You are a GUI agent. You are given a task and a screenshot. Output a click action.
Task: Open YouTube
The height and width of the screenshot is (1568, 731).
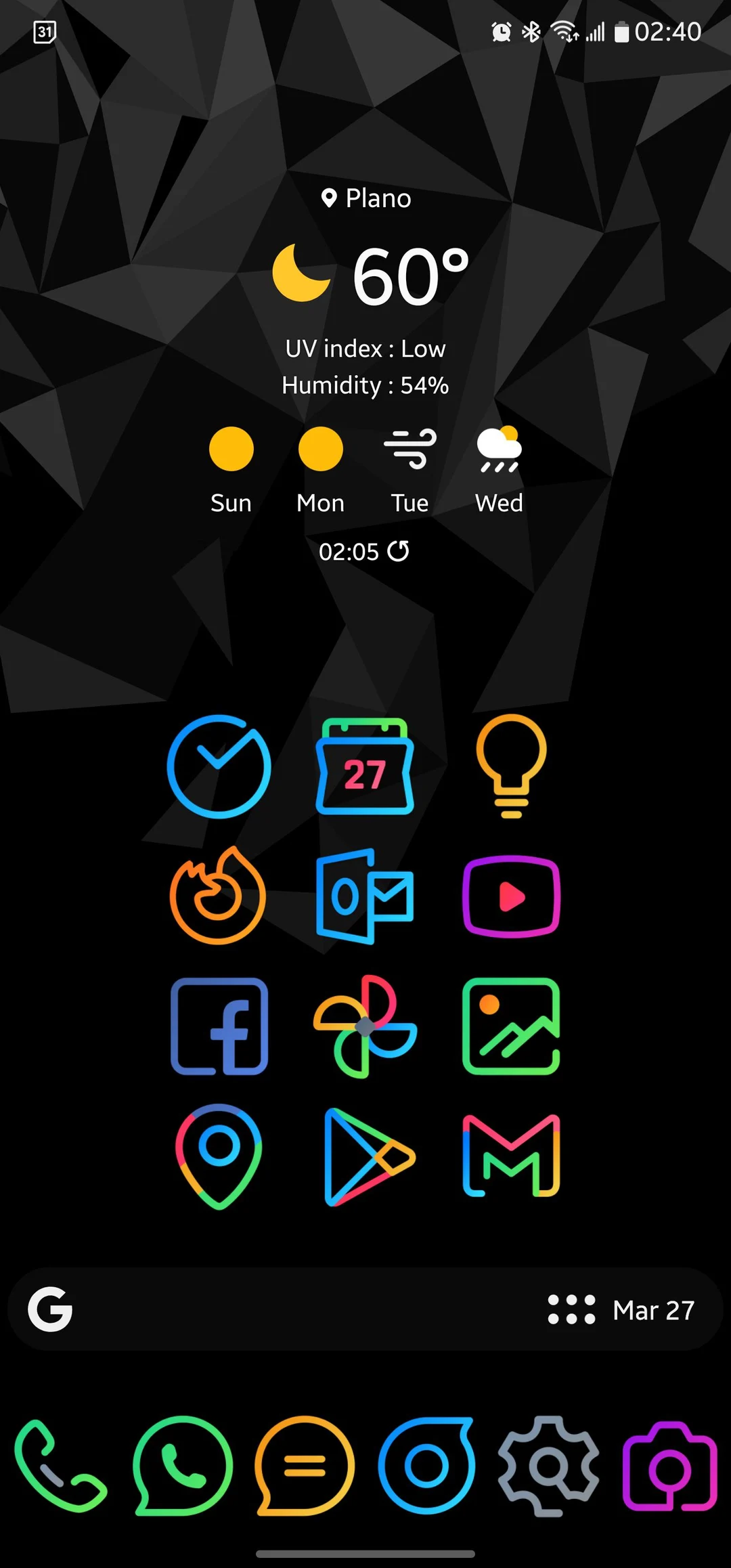[511, 895]
